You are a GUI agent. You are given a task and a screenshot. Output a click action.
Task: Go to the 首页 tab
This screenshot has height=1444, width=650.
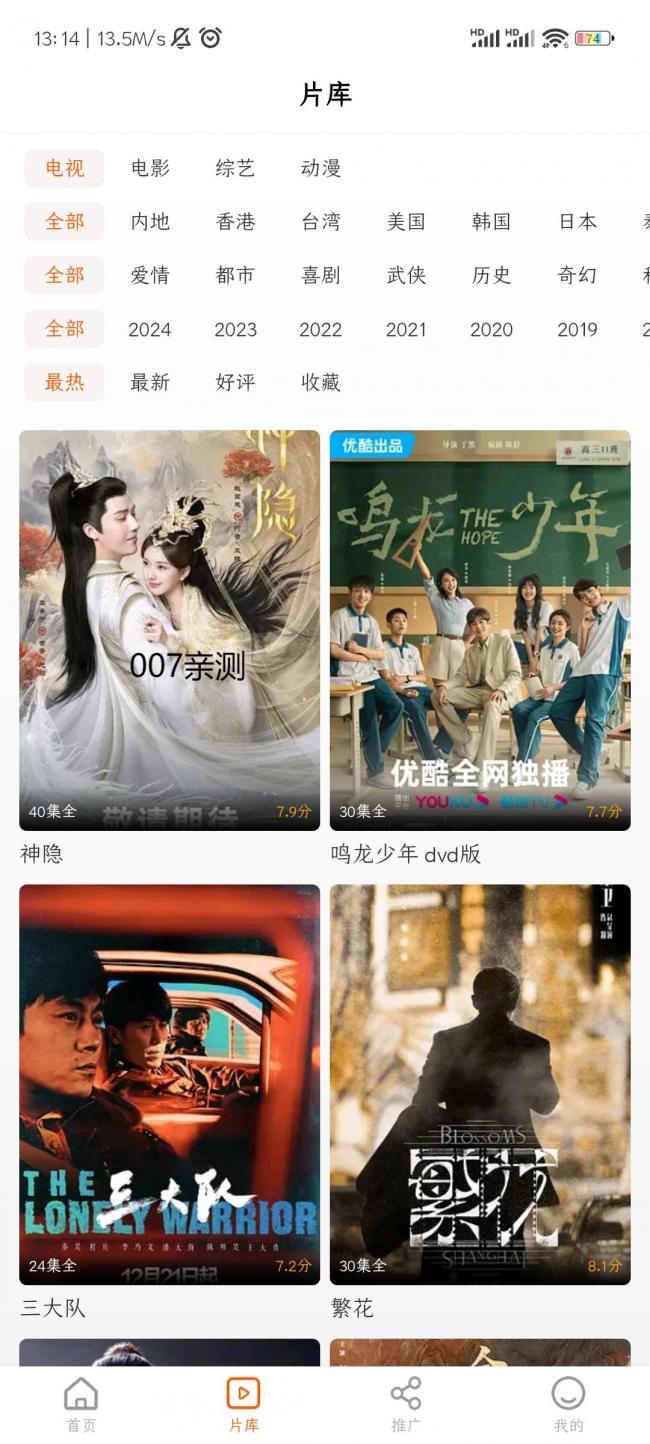81,1404
